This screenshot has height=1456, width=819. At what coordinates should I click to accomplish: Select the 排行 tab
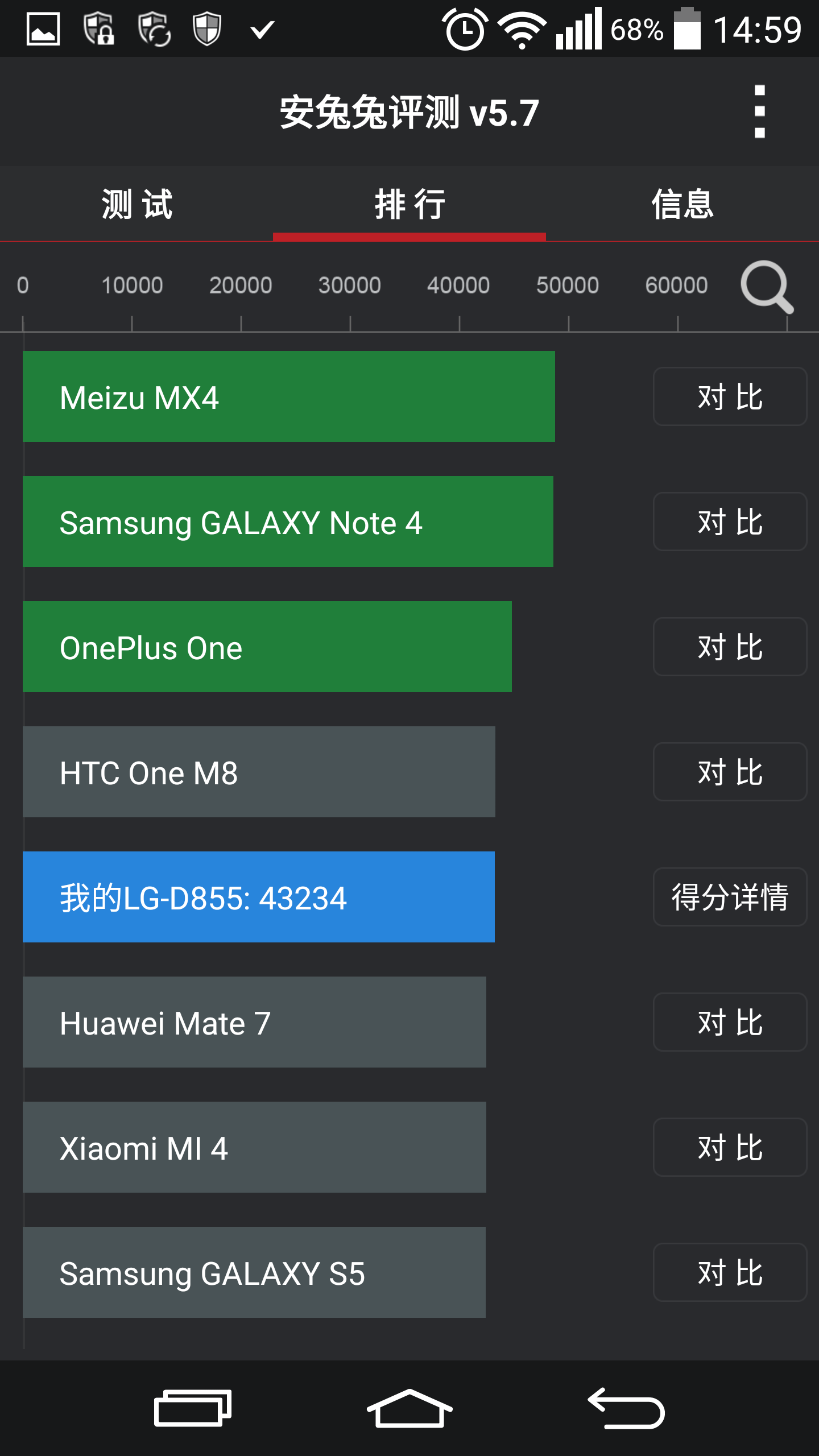[x=409, y=204]
